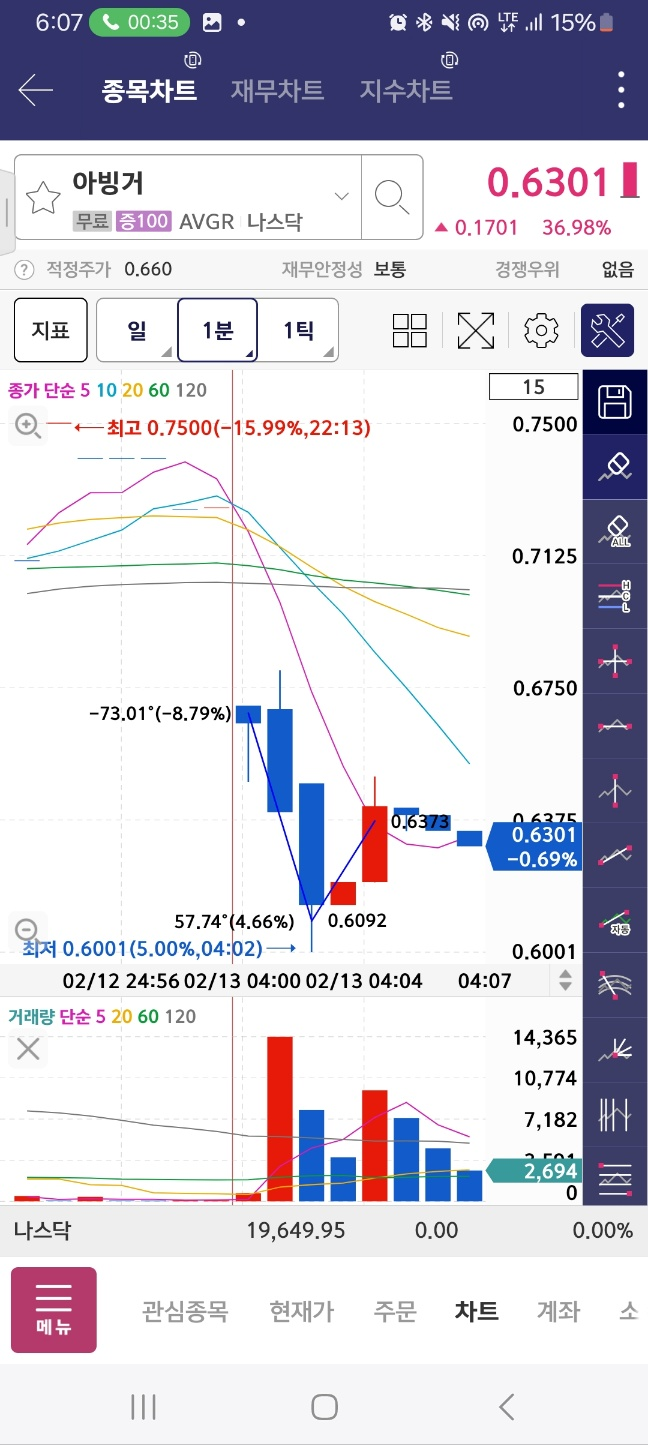The image size is (648, 1445).
Task: Toggle the drawing tools panel
Action: [607, 331]
